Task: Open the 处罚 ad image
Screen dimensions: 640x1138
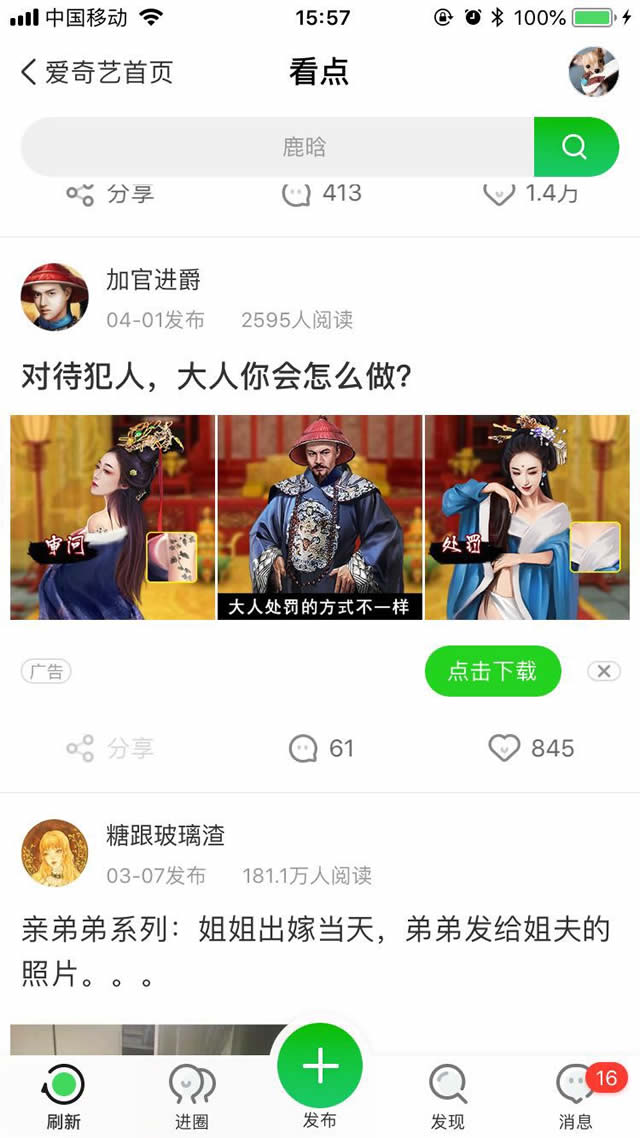Action: click(527, 517)
